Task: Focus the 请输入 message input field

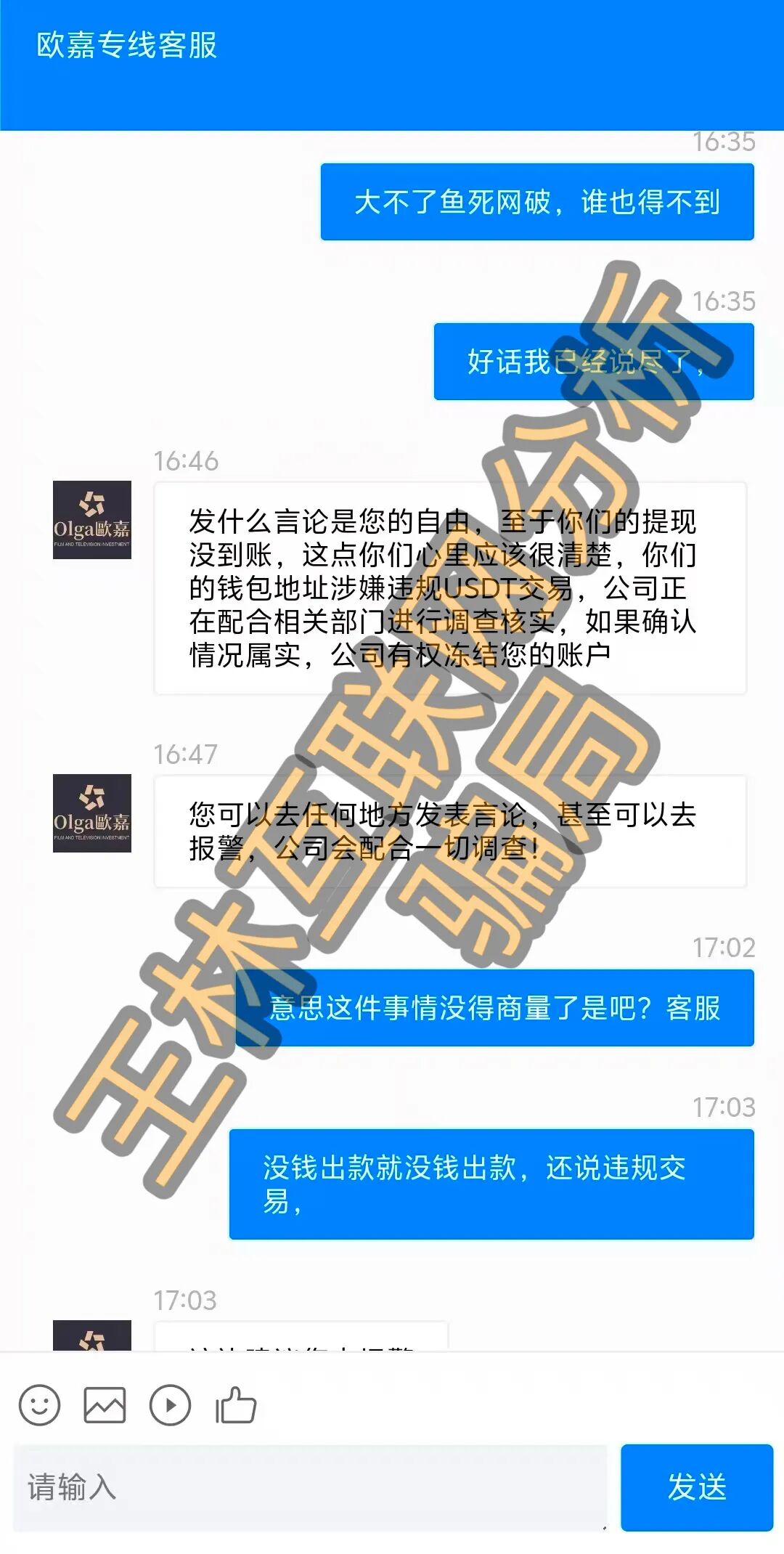Action: coord(310,1487)
